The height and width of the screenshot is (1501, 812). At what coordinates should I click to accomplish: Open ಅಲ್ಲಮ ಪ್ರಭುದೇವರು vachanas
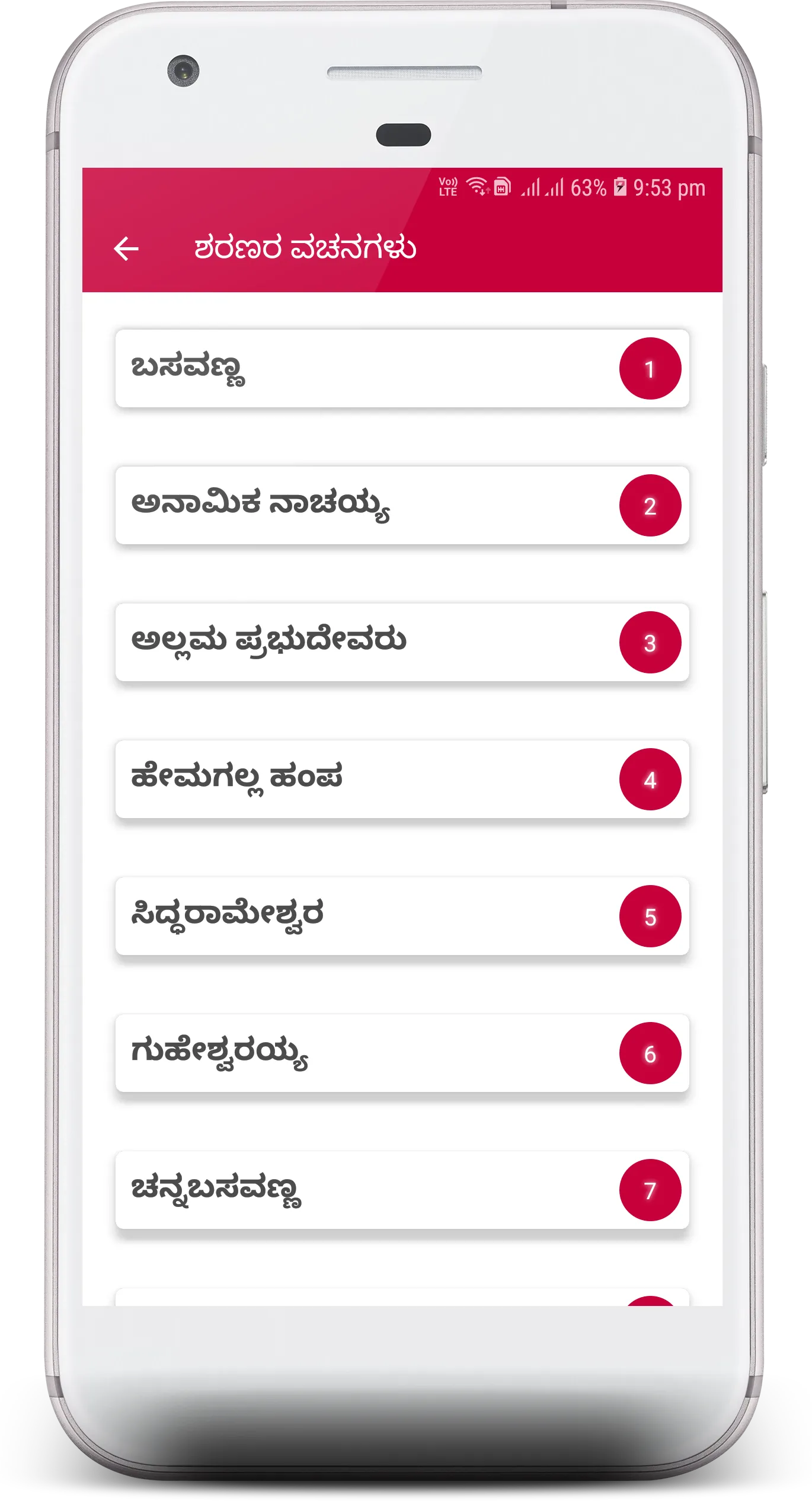coord(402,642)
